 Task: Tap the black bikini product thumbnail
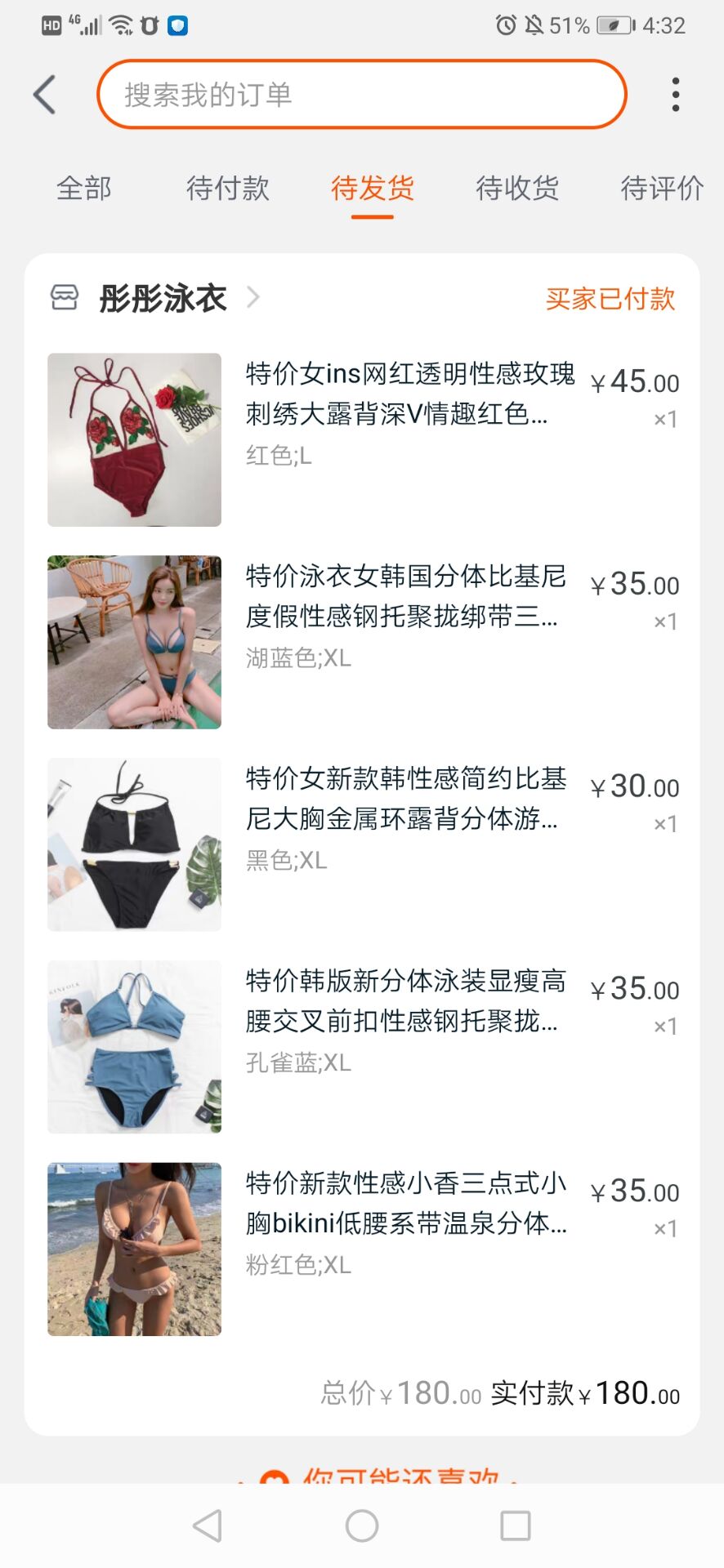click(x=134, y=846)
